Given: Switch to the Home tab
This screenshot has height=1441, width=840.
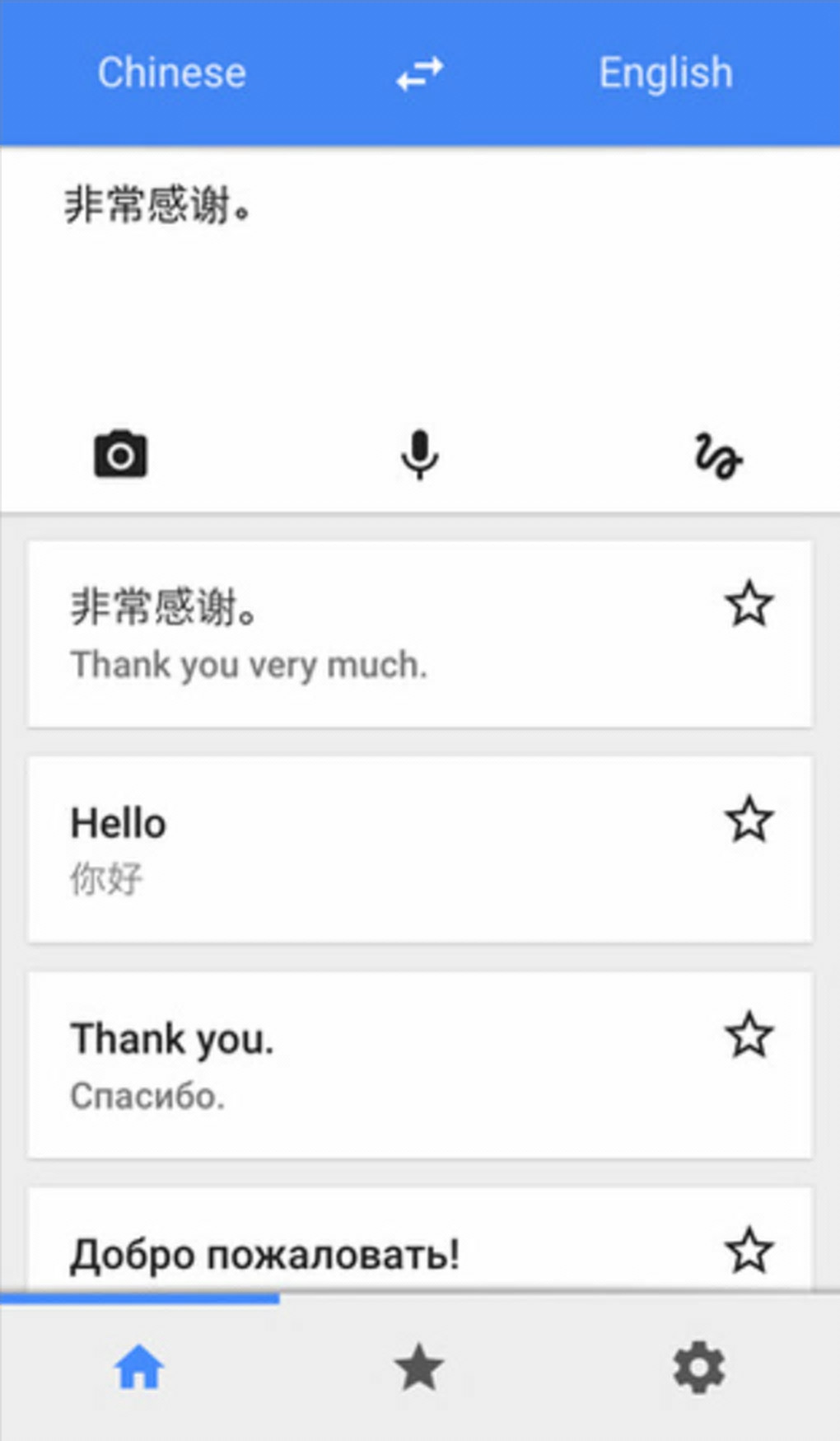Looking at the screenshot, I should [x=139, y=1368].
